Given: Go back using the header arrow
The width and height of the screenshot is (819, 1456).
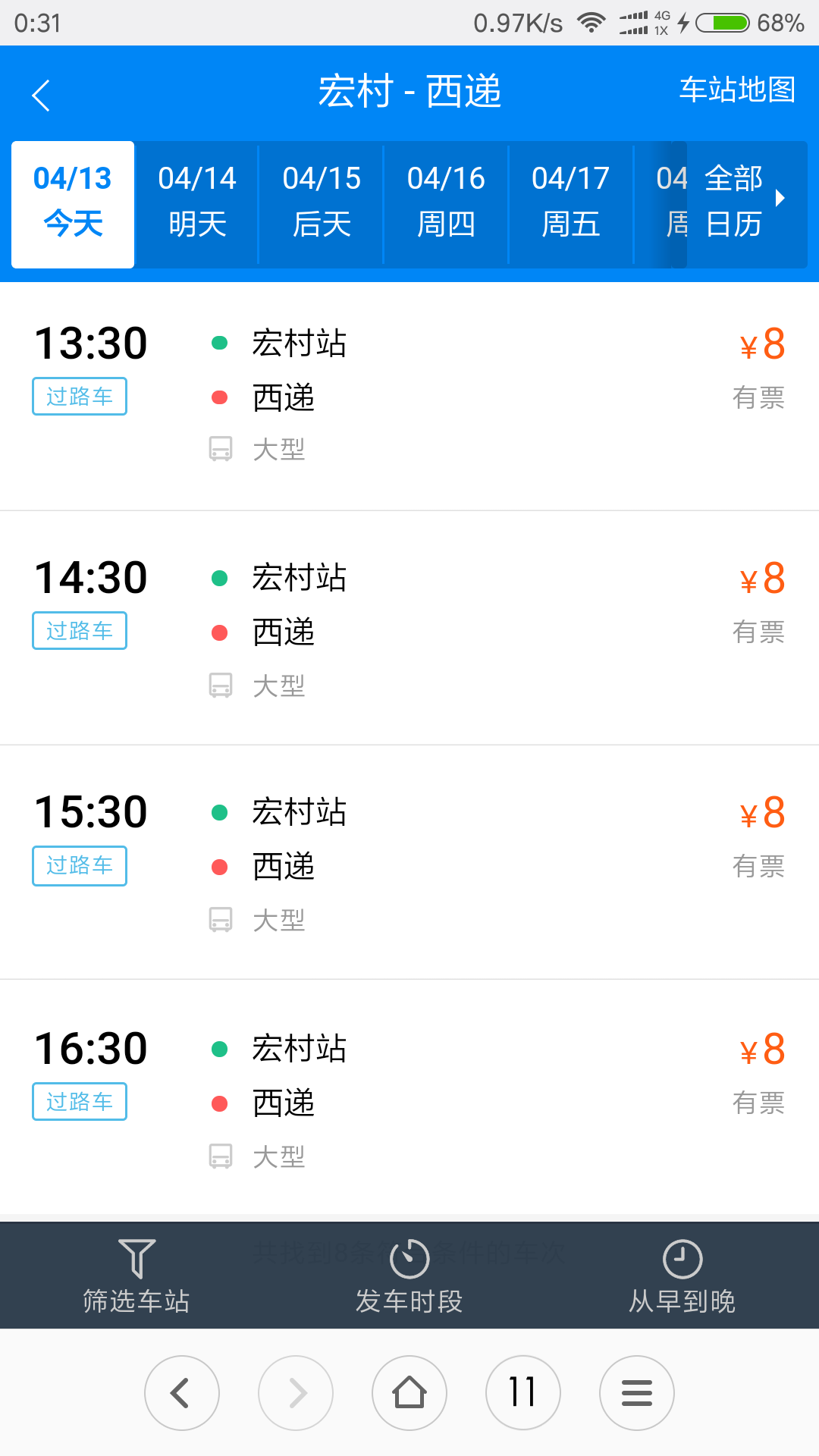Looking at the screenshot, I should click(41, 96).
